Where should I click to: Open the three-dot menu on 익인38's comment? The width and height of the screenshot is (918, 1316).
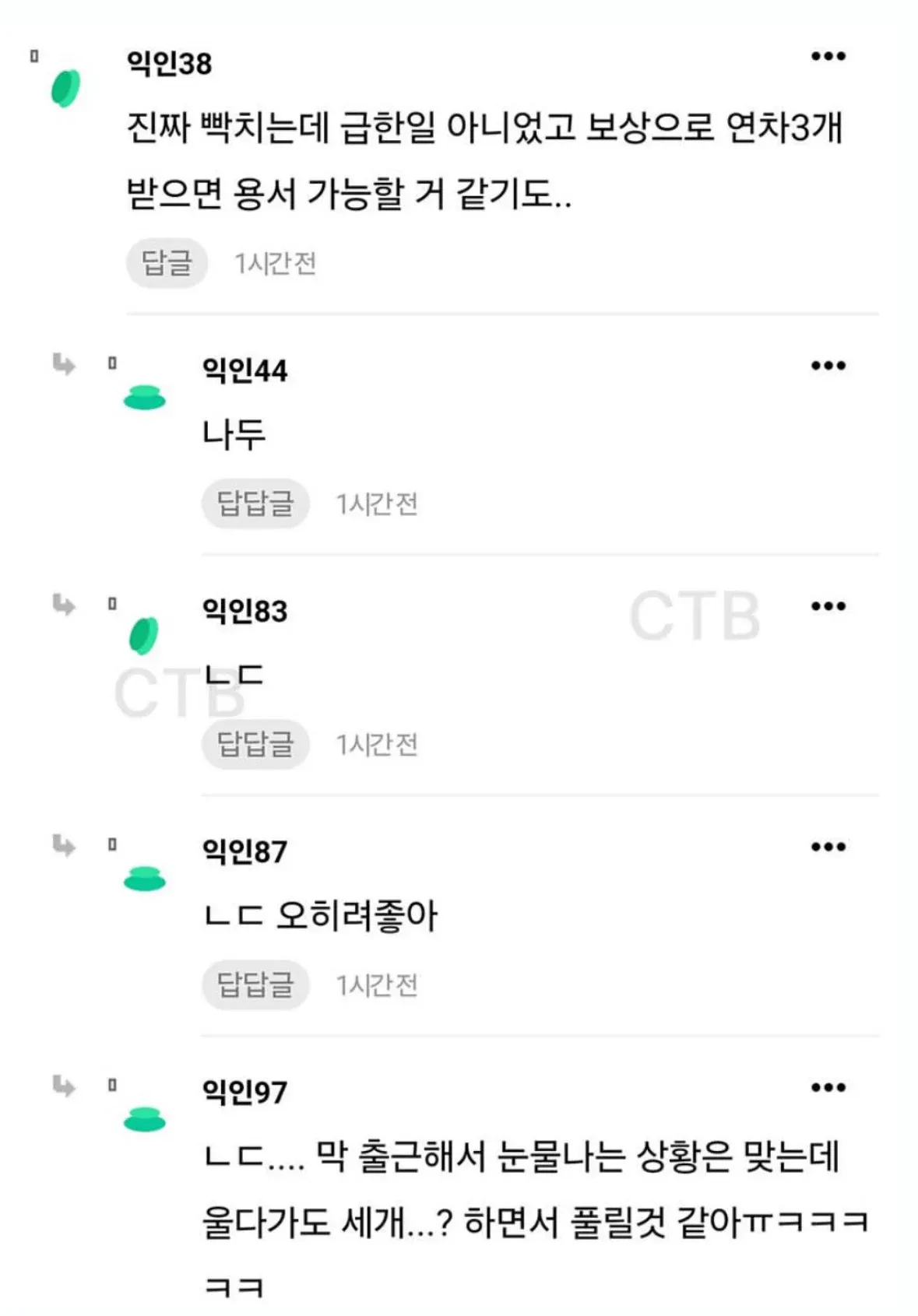tap(828, 55)
